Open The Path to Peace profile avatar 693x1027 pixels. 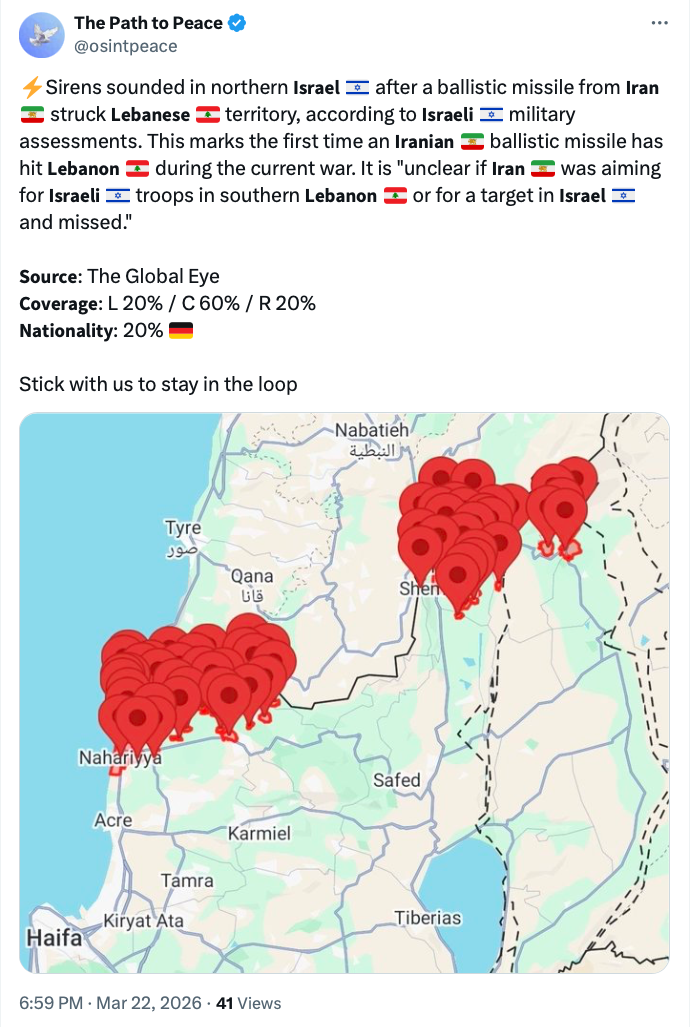point(41,35)
